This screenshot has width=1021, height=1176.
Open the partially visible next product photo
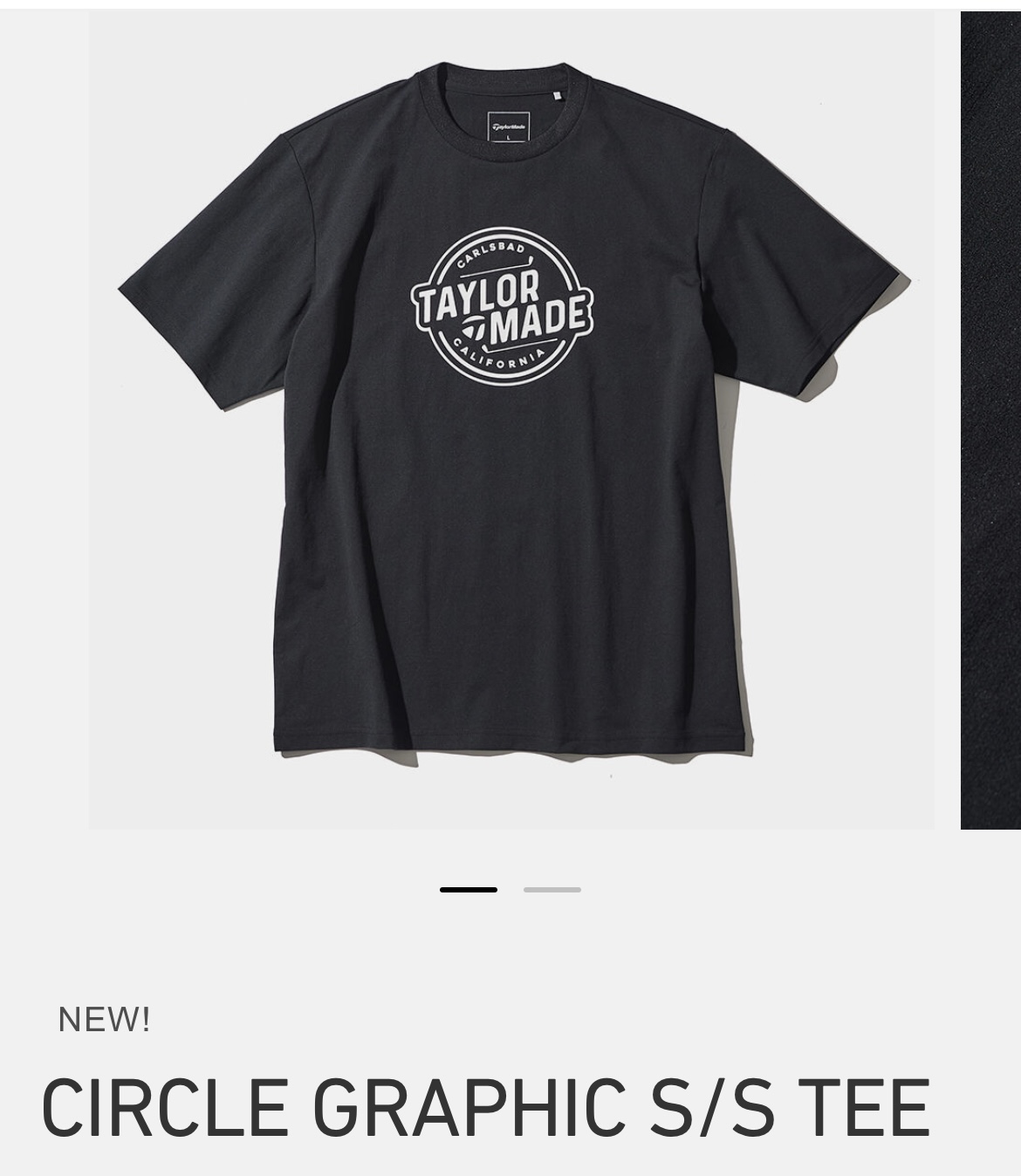tap(991, 419)
